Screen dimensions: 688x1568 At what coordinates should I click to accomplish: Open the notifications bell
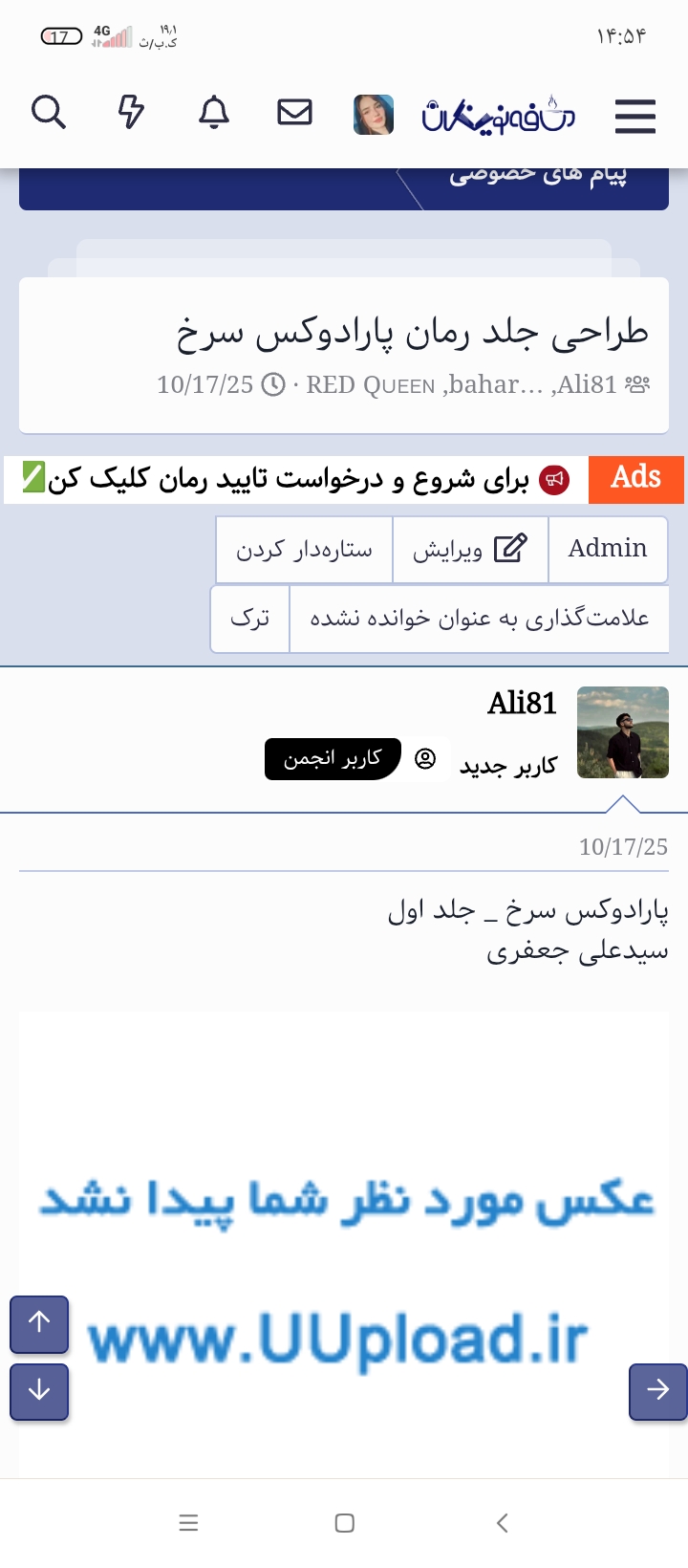click(214, 113)
